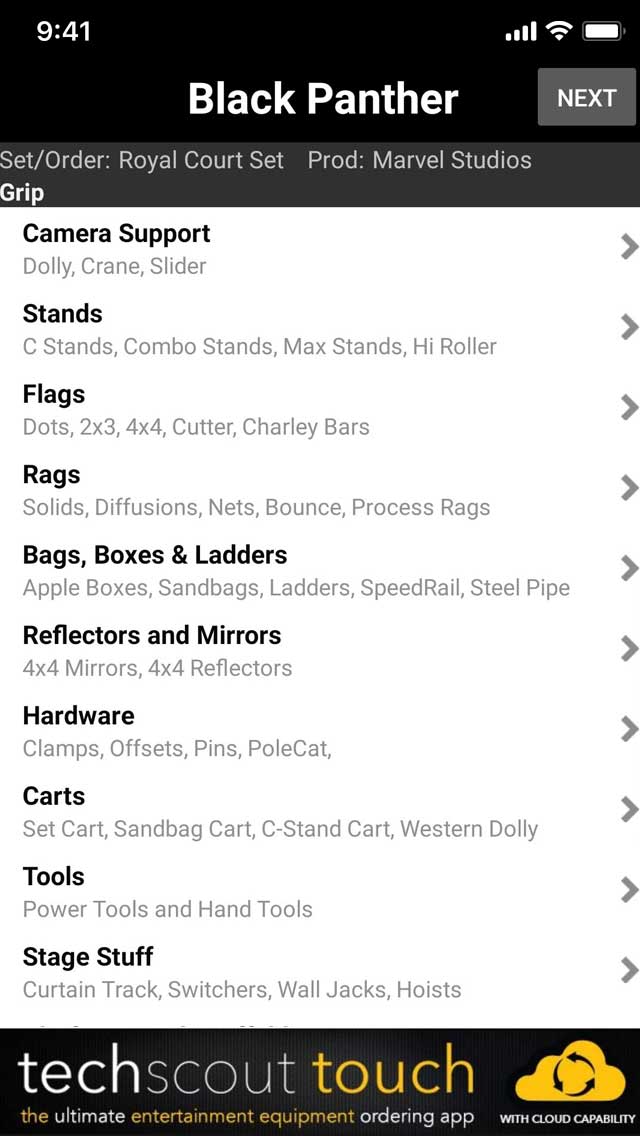Open the Camera Support category
The height and width of the screenshot is (1136, 640).
tap(320, 248)
